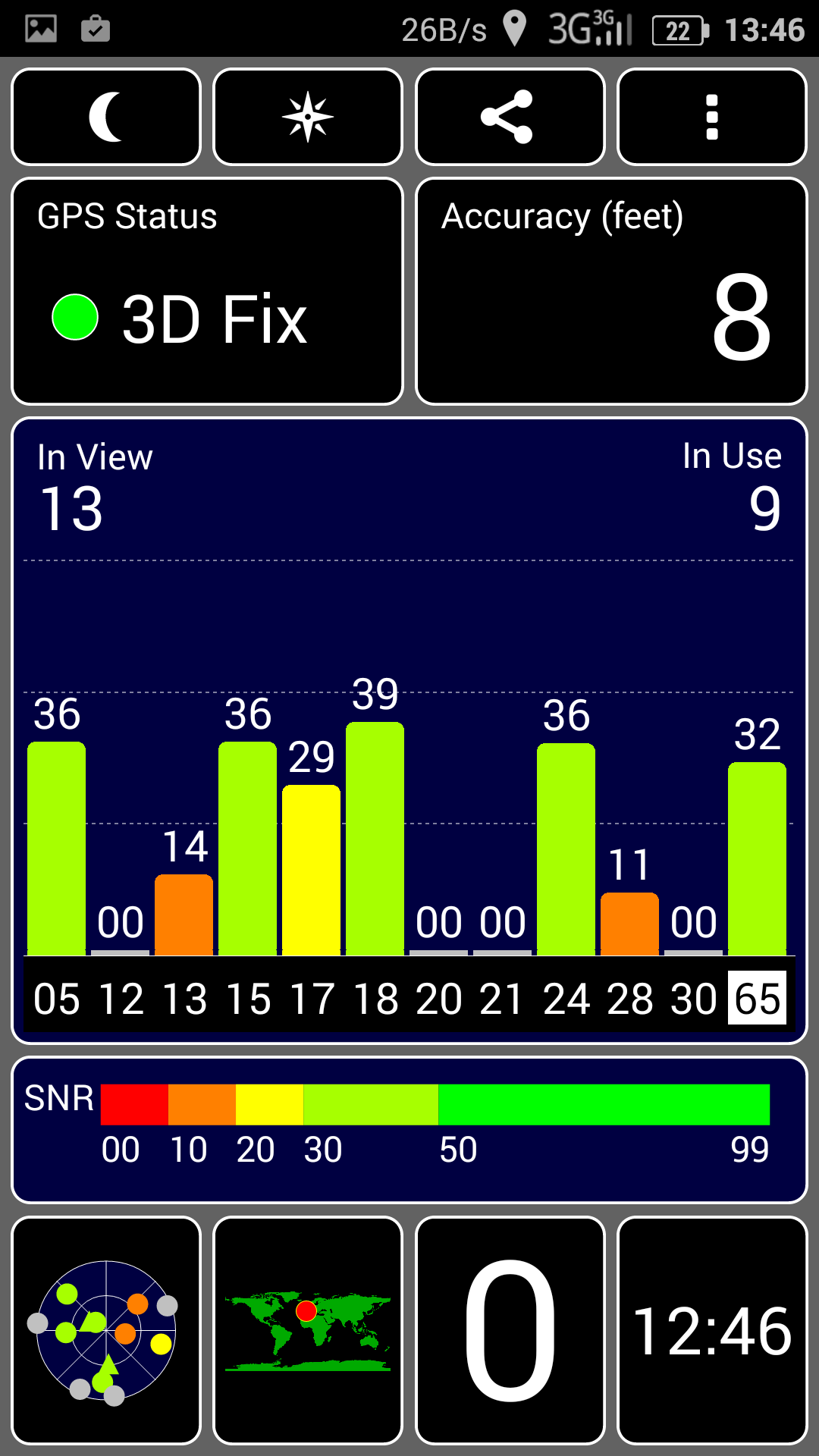The image size is (819, 1456).
Task: Open the 12:46 time tile
Action: pos(712,1331)
